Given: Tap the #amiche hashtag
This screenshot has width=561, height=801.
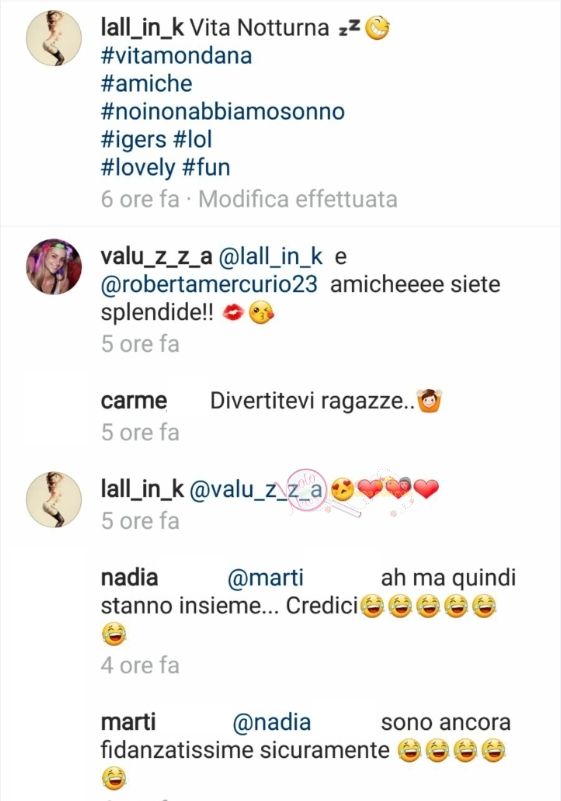Looking at the screenshot, I should coord(146,84).
